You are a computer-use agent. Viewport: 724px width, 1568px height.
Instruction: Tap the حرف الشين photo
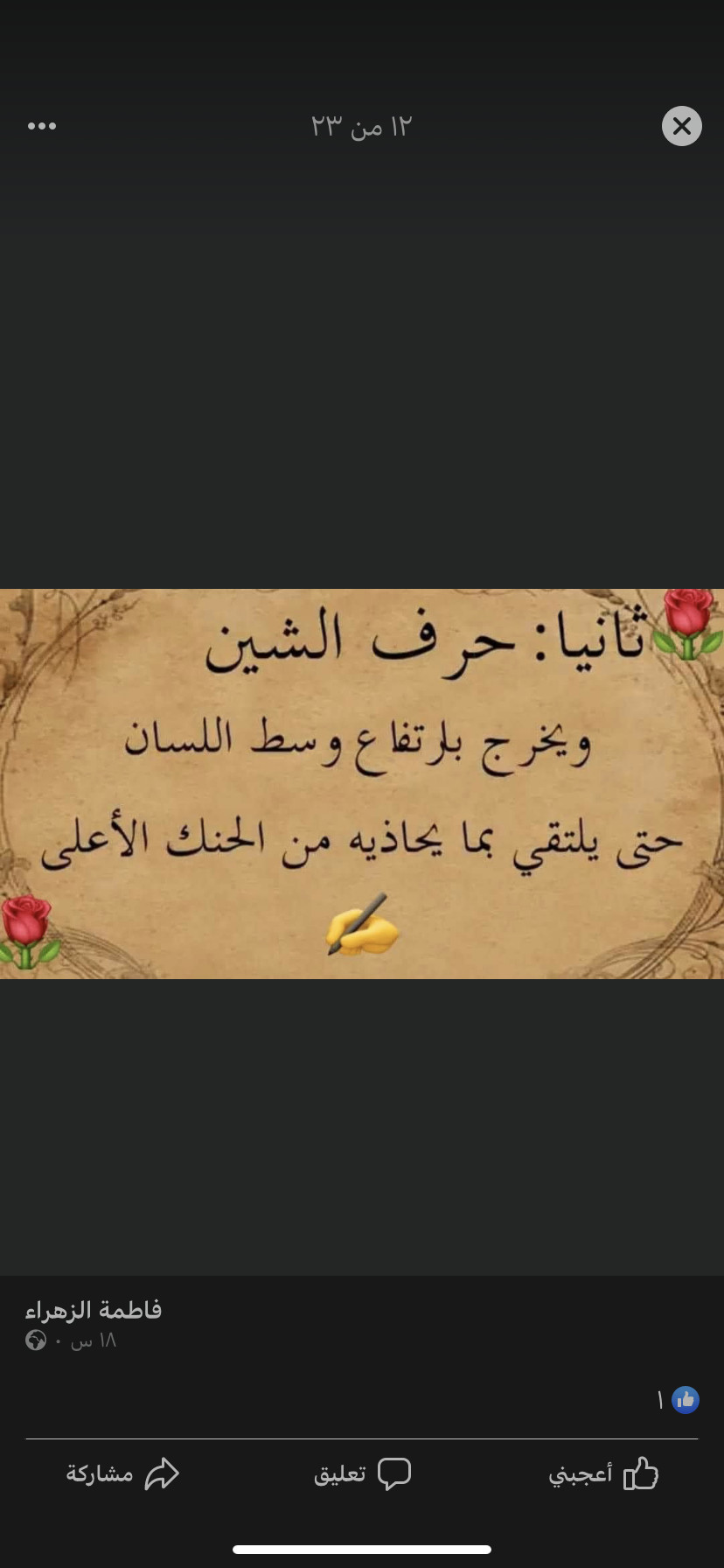pyautogui.click(x=362, y=783)
